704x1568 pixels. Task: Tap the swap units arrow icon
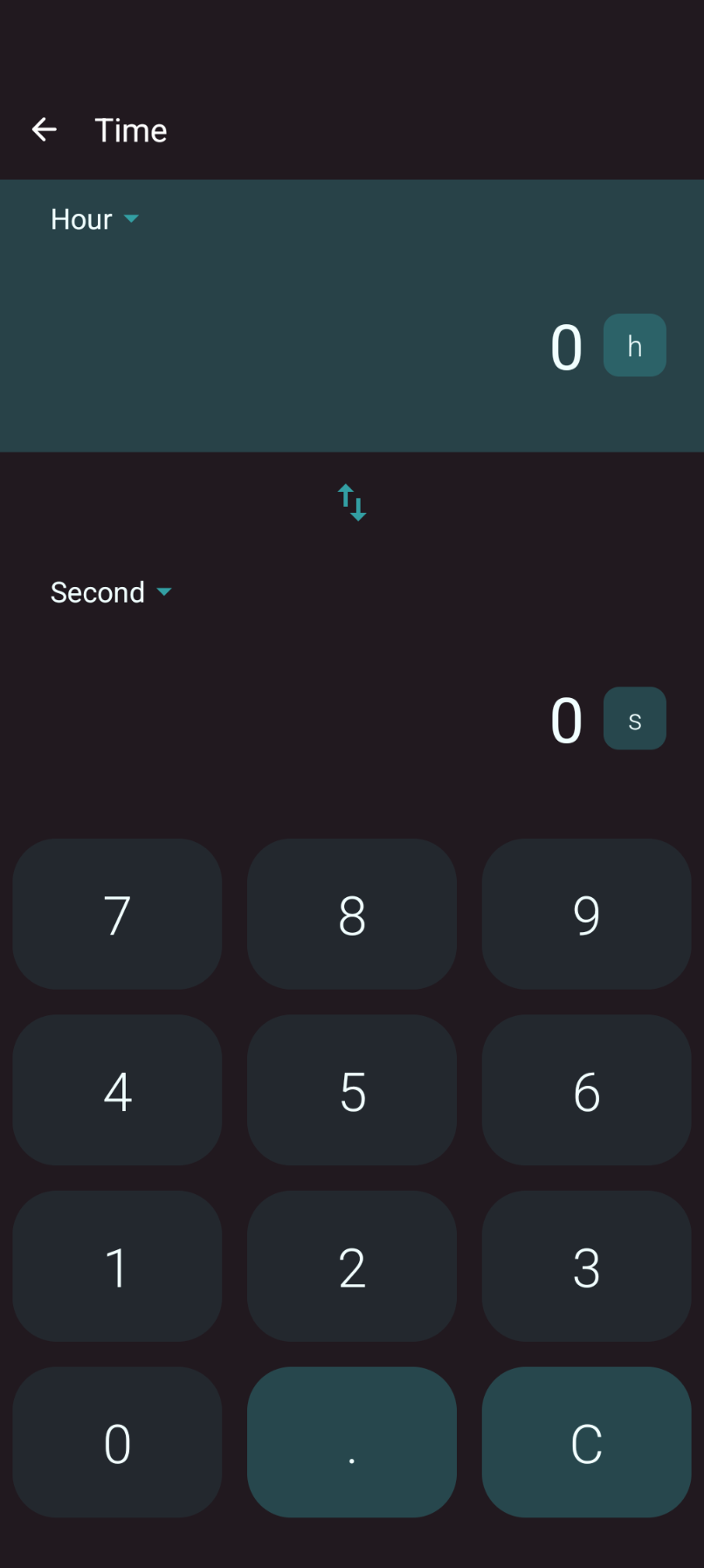pyautogui.click(x=351, y=501)
